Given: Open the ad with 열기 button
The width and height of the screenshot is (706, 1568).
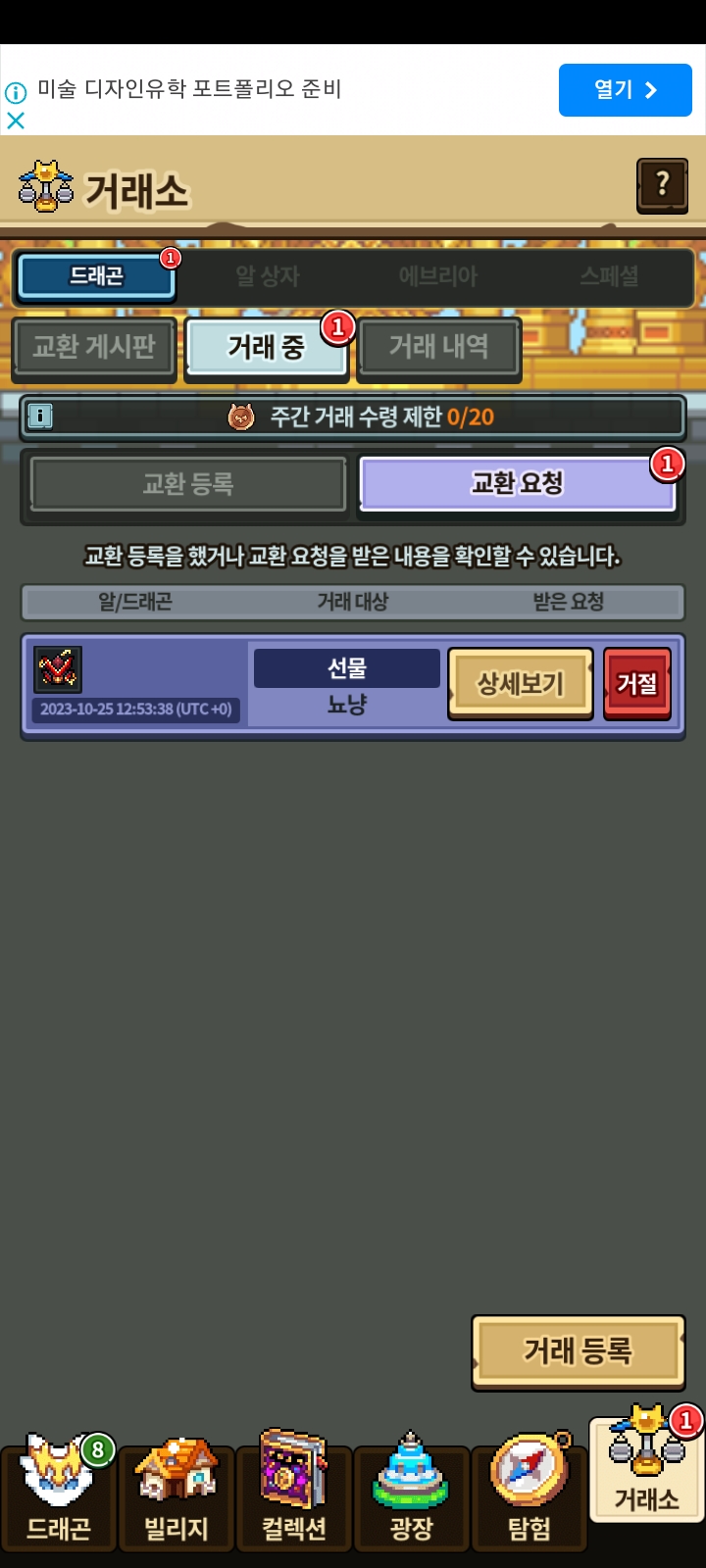Looking at the screenshot, I should coord(625,90).
